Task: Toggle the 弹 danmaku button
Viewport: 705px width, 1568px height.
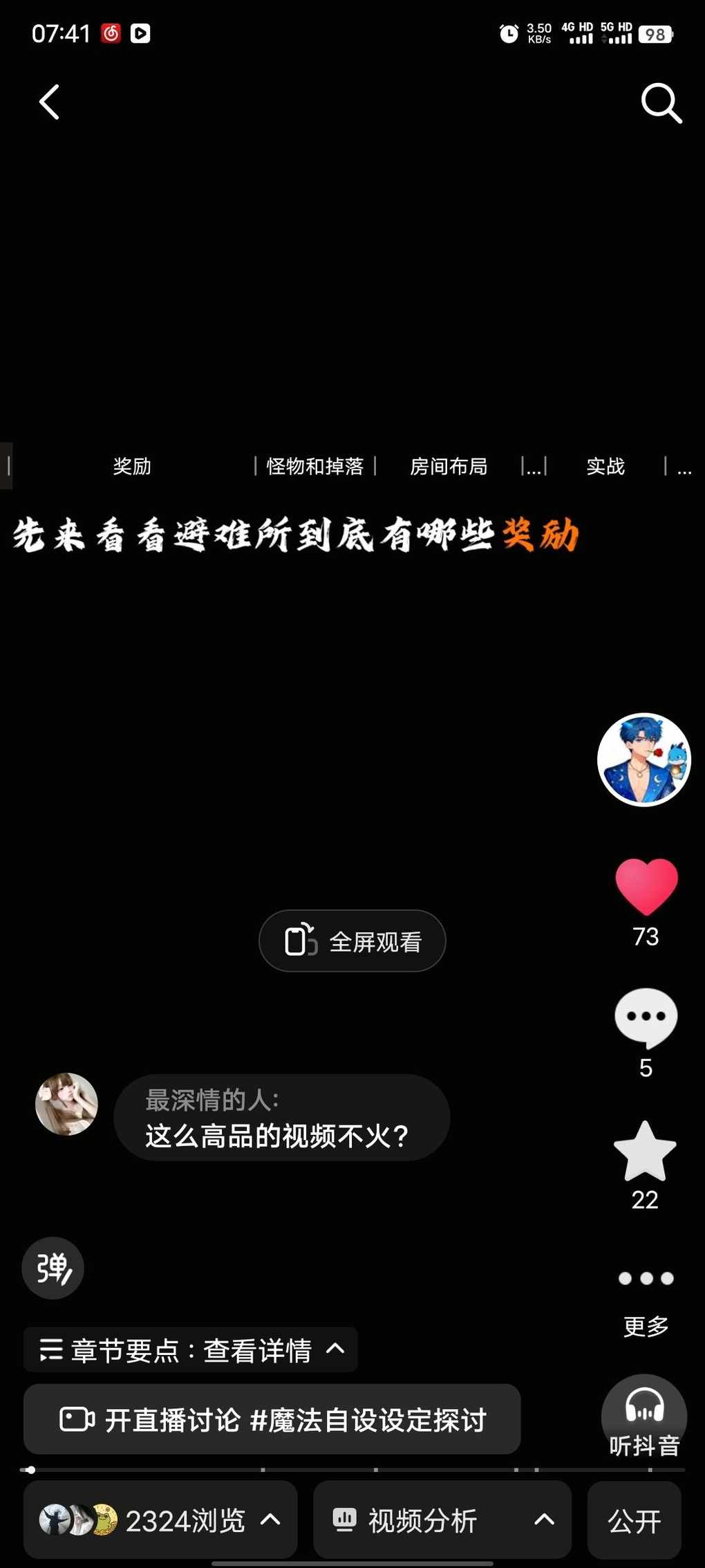Action: click(x=53, y=1268)
